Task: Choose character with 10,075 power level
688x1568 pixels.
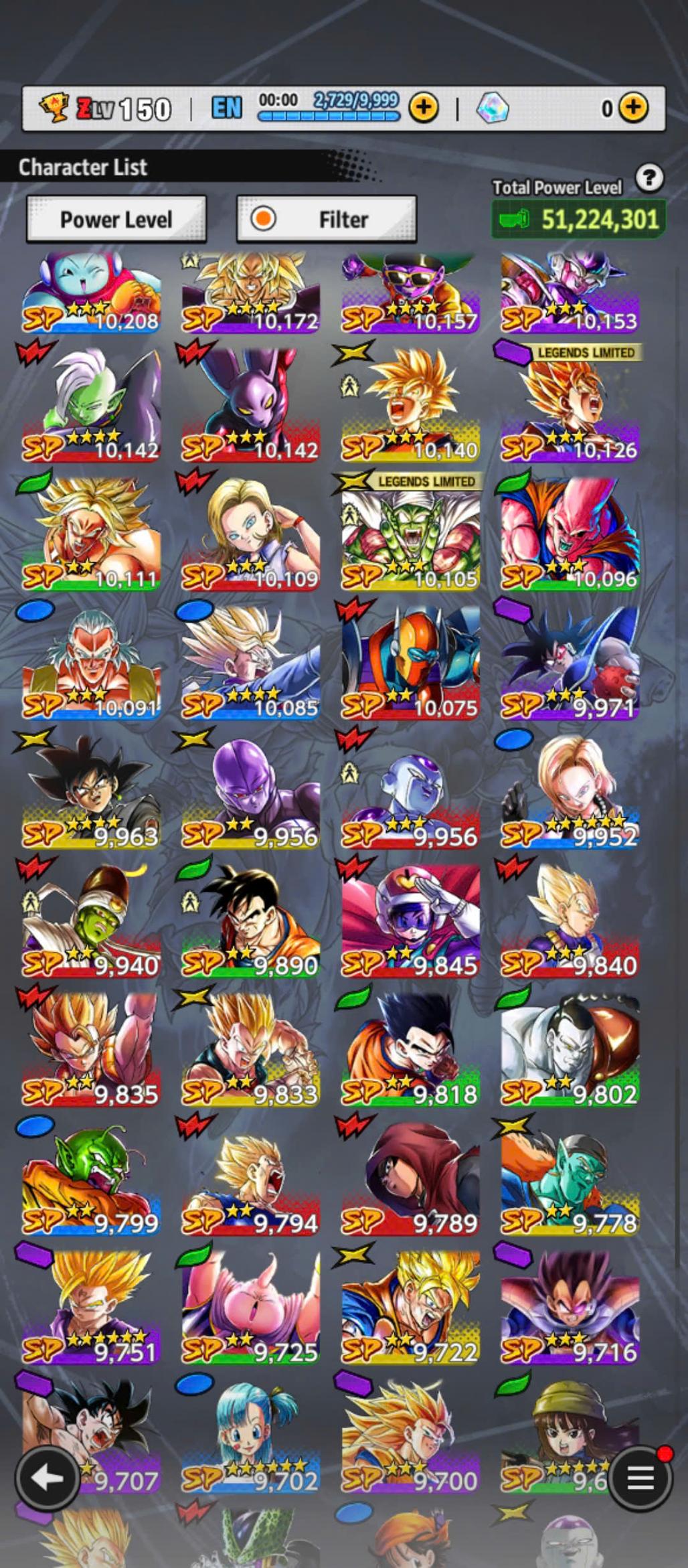Action: [410, 663]
